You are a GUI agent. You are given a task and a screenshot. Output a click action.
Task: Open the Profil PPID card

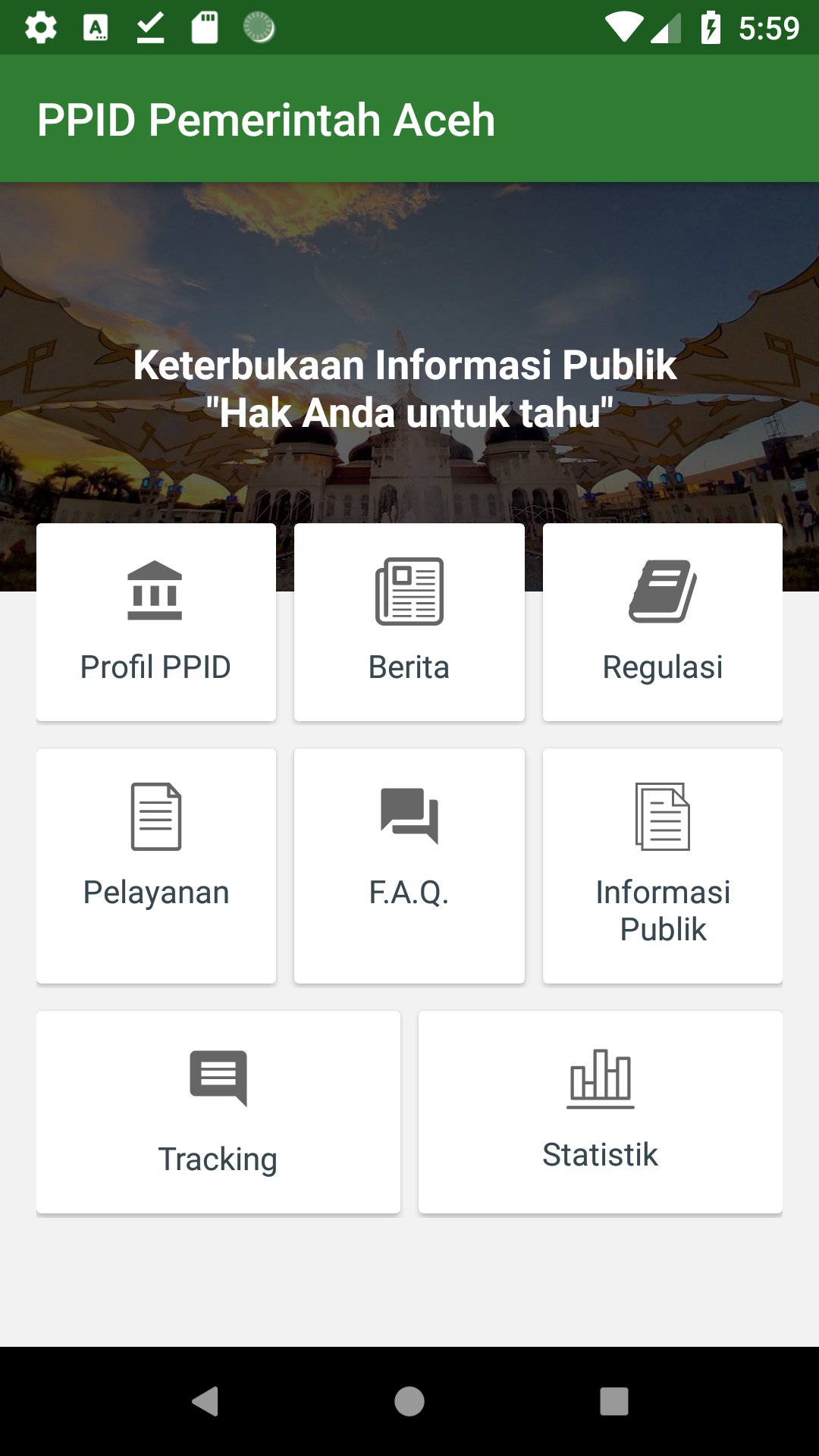pyautogui.click(x=155, y=622)
